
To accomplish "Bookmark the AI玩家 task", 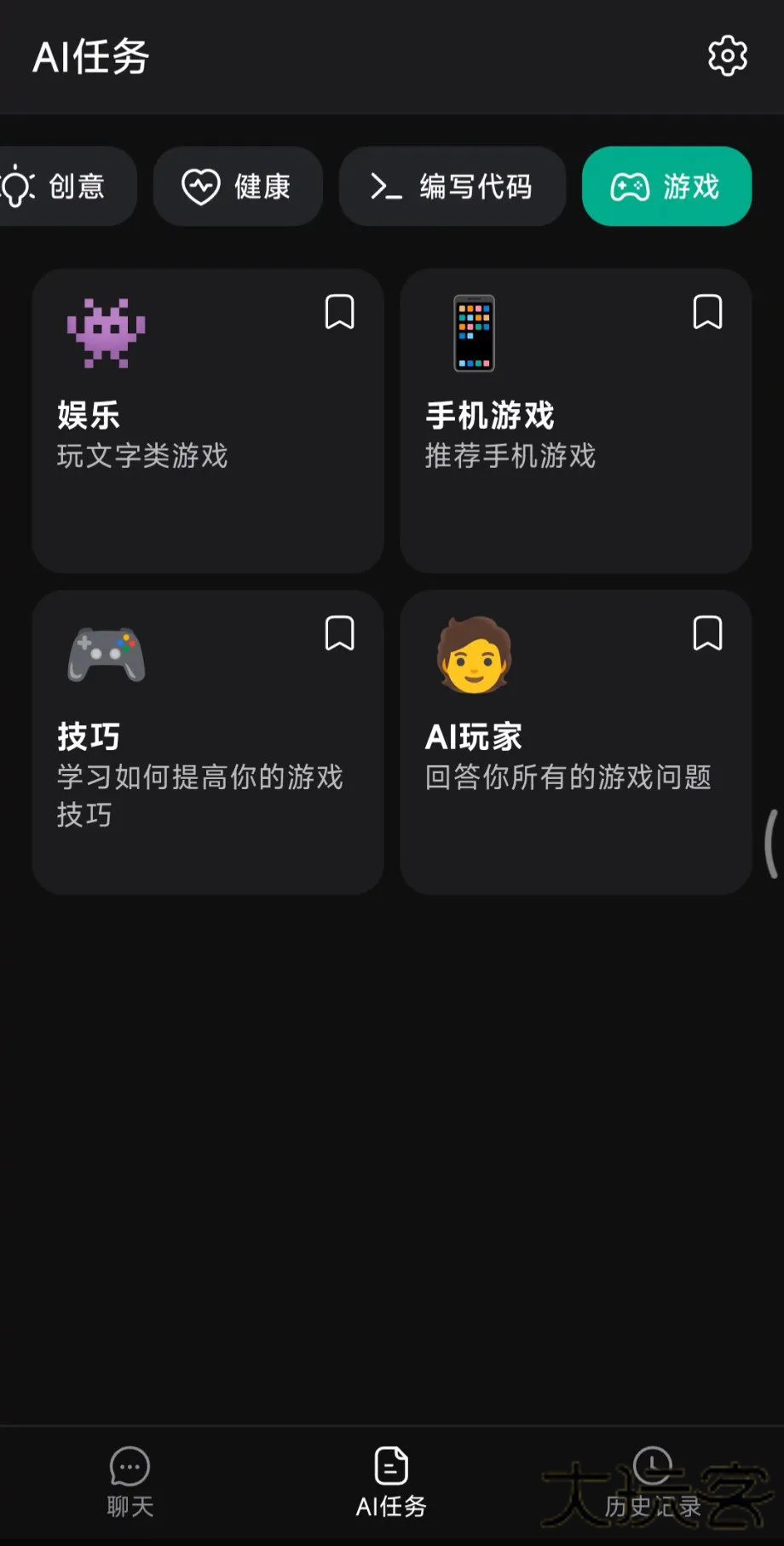I will pyautogui.click(x=707, y=633).
